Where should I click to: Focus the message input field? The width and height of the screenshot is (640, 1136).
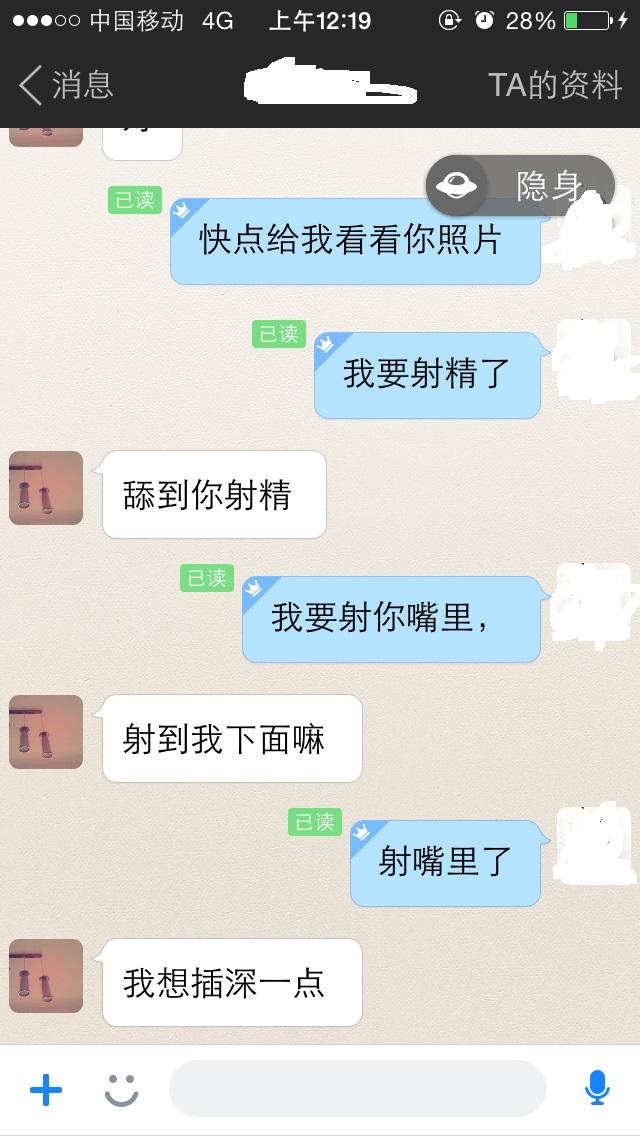(x=358, y=1089)
